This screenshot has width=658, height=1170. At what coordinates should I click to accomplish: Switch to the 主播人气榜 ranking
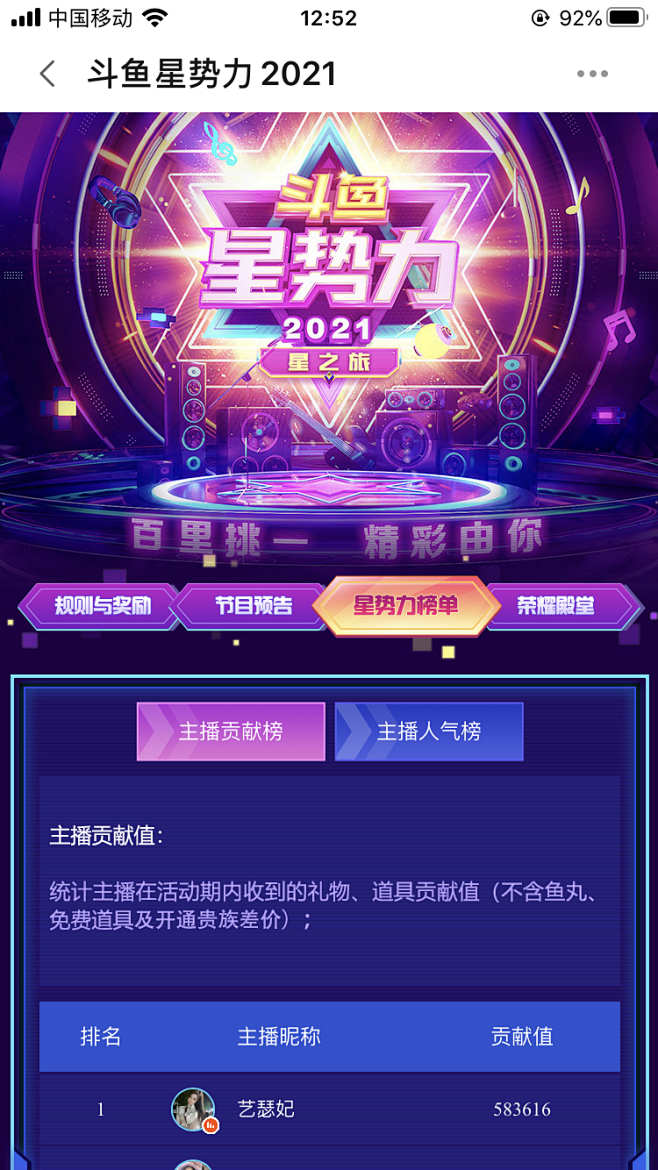point(429,732)
